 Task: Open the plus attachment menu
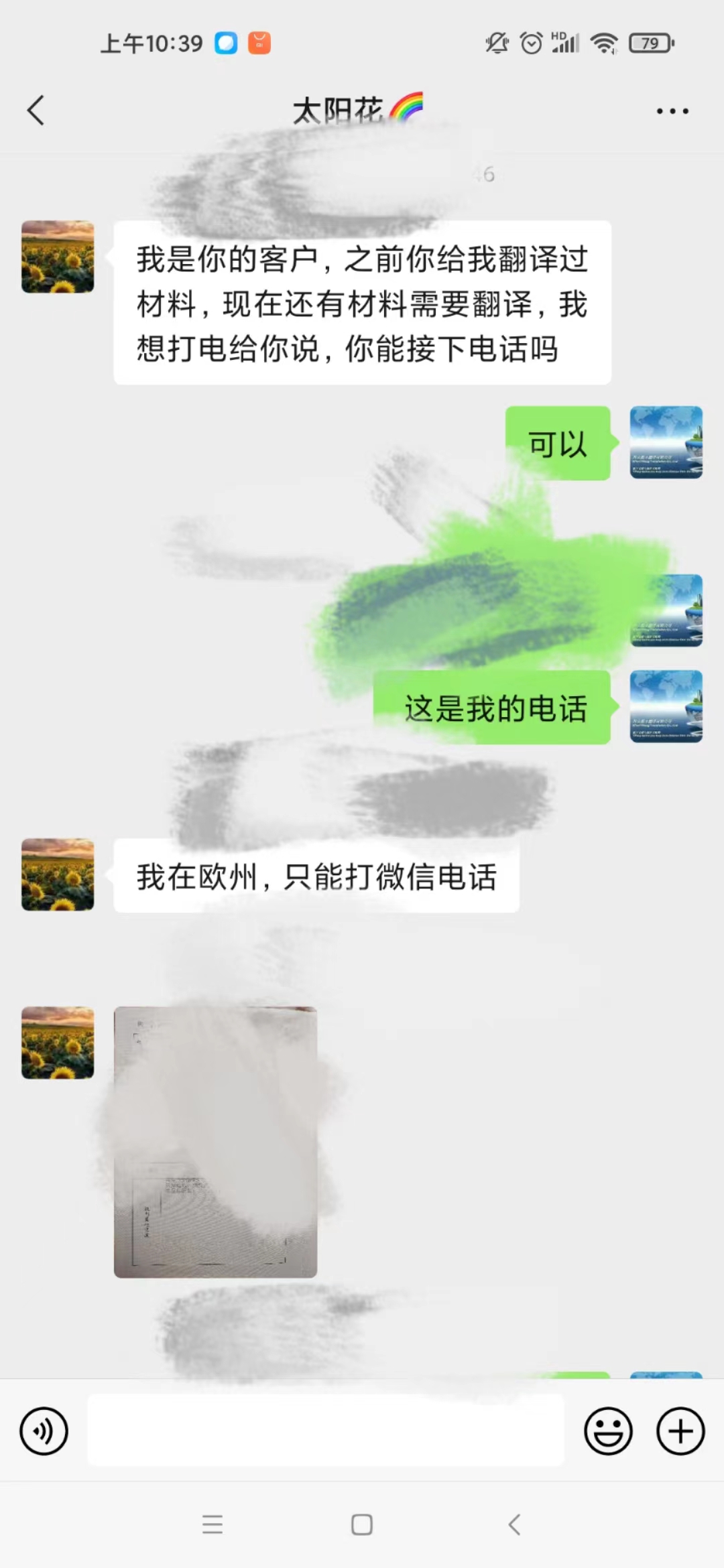coord(680,1431)
